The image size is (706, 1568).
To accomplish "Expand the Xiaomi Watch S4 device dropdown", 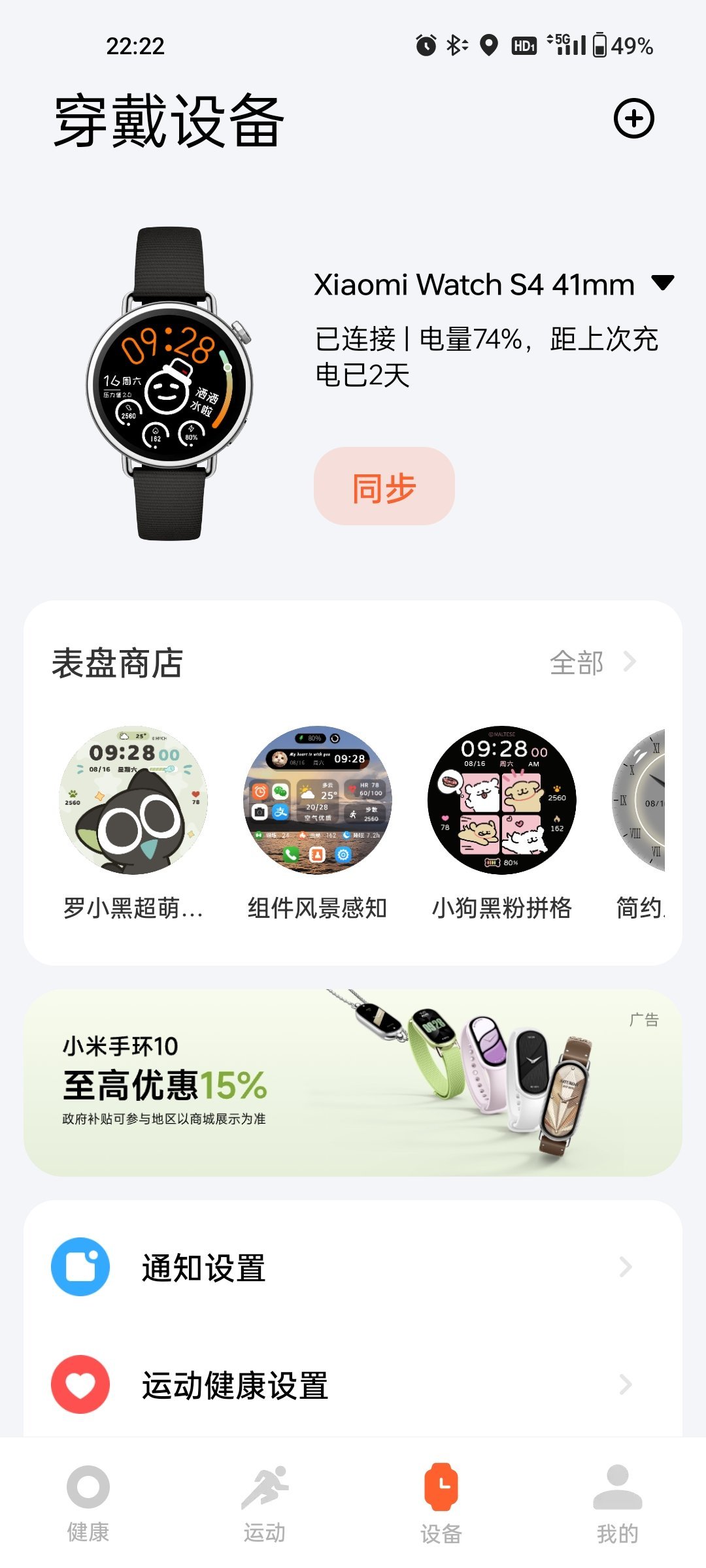I will click(663, 283).
